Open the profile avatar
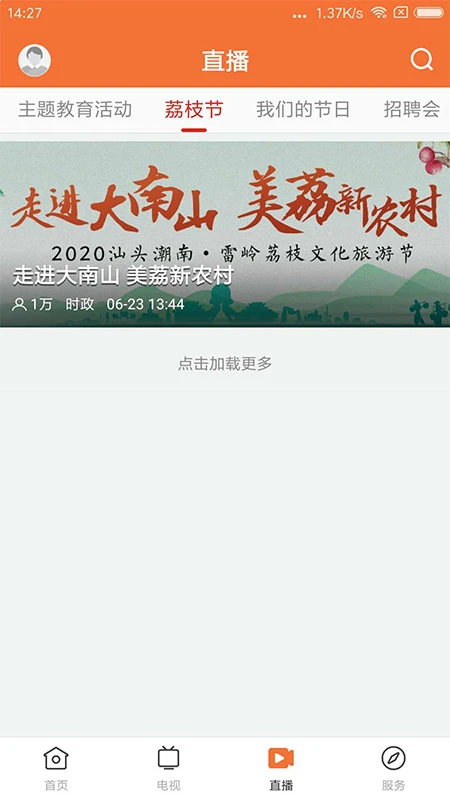This screenshot has width=450, height=800. click(x=34, y=60)
